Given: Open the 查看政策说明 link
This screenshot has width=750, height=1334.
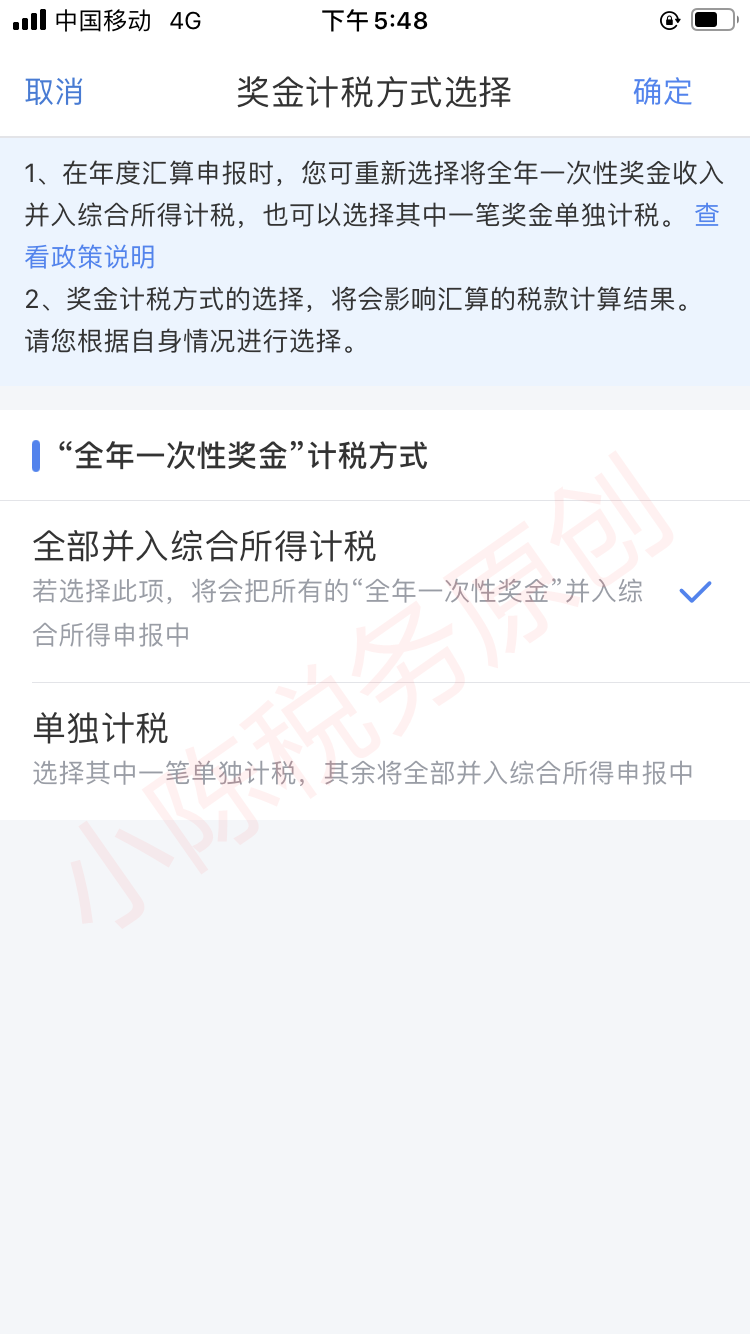Looking at the screenshot, I should coord(90,257).
